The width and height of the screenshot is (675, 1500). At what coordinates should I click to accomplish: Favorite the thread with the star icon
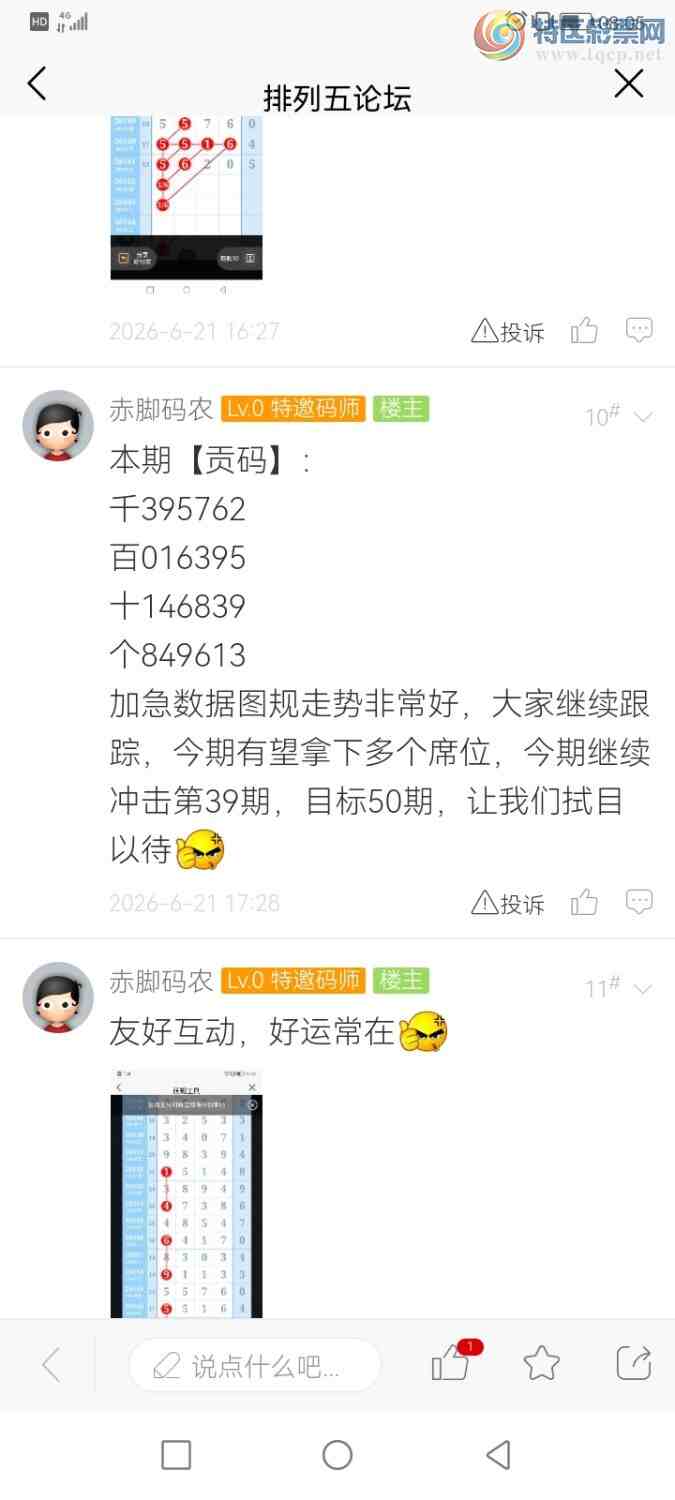click(541, 1363)
